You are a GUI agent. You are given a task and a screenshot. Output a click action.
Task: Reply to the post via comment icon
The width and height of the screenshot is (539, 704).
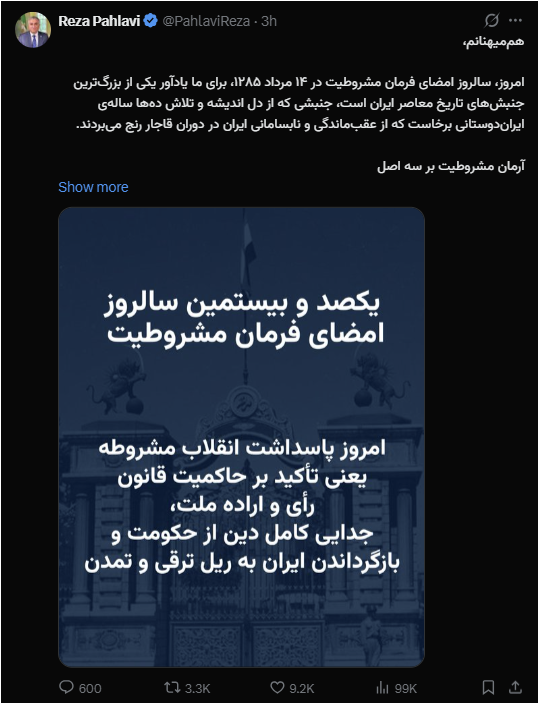[x=66, y=687]
